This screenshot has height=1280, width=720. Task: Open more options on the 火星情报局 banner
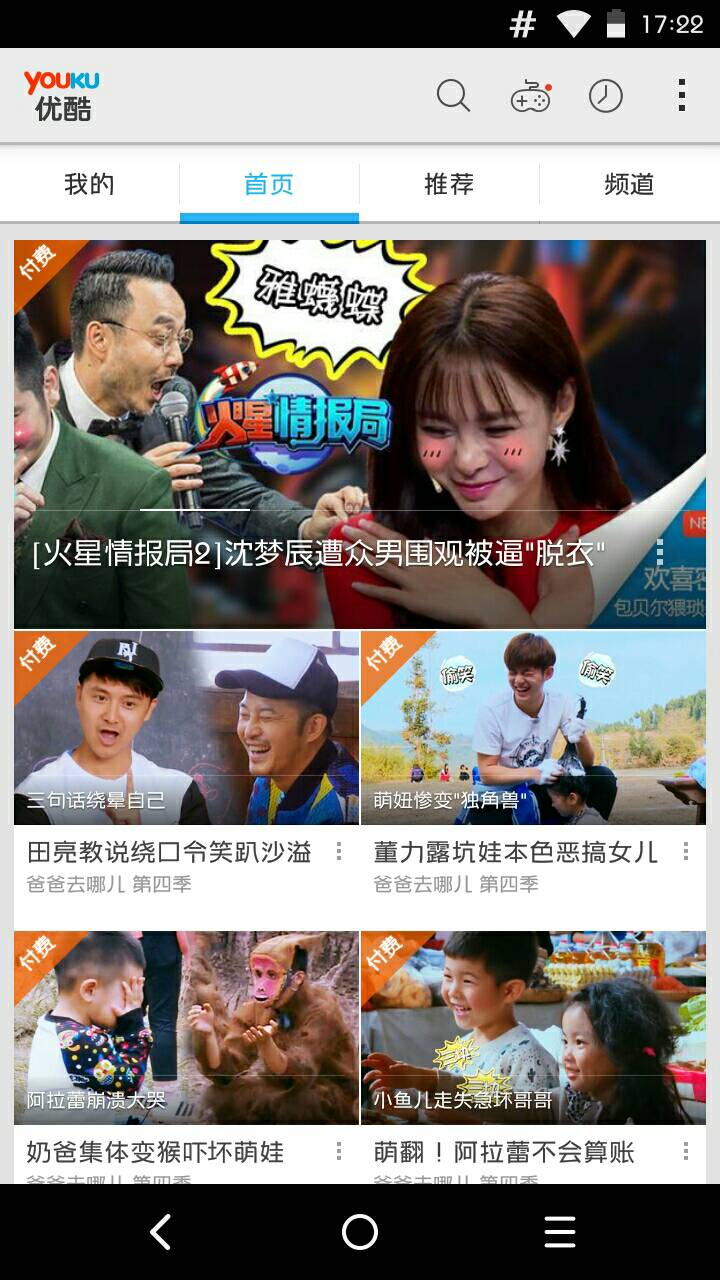click(x=660, y=552)
